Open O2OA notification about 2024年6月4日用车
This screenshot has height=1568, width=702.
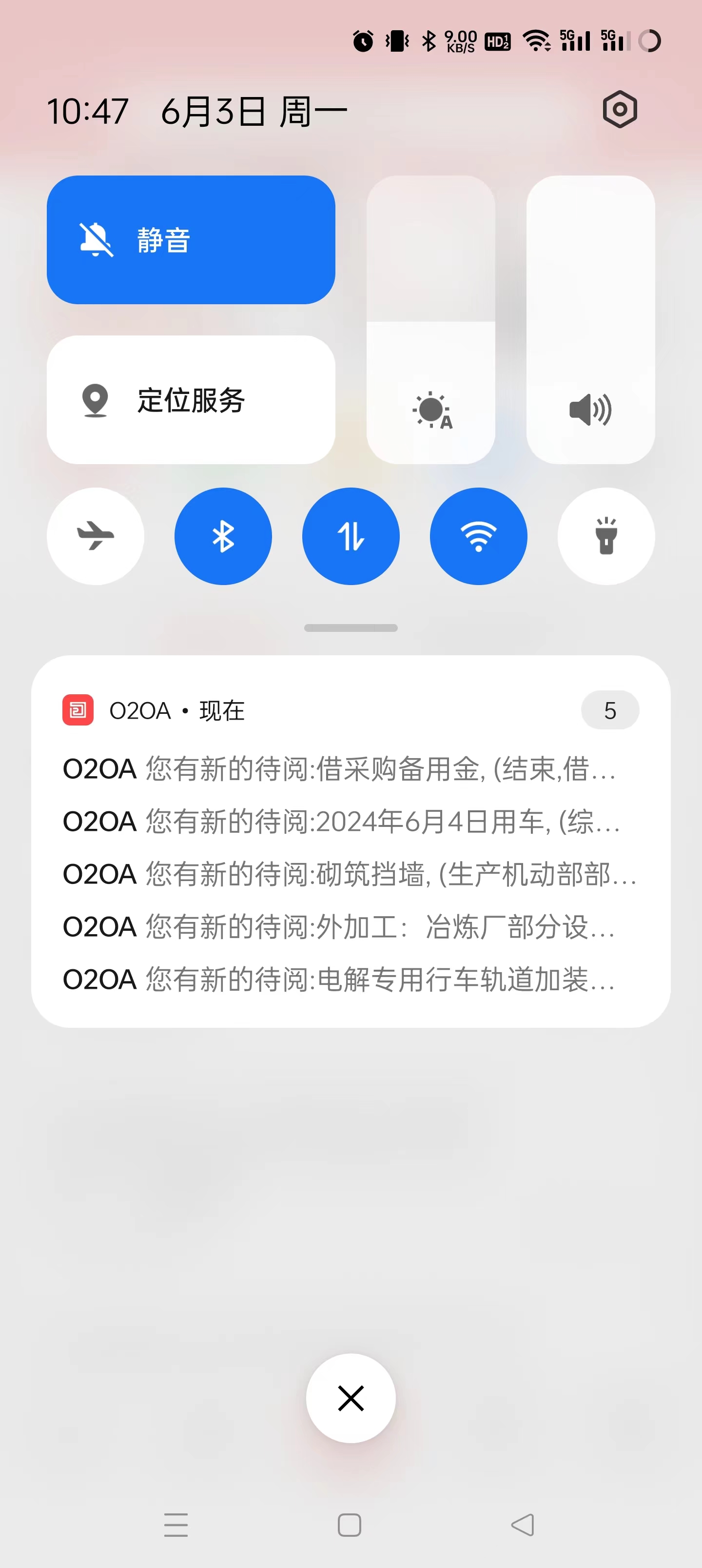tap(341, 822)
